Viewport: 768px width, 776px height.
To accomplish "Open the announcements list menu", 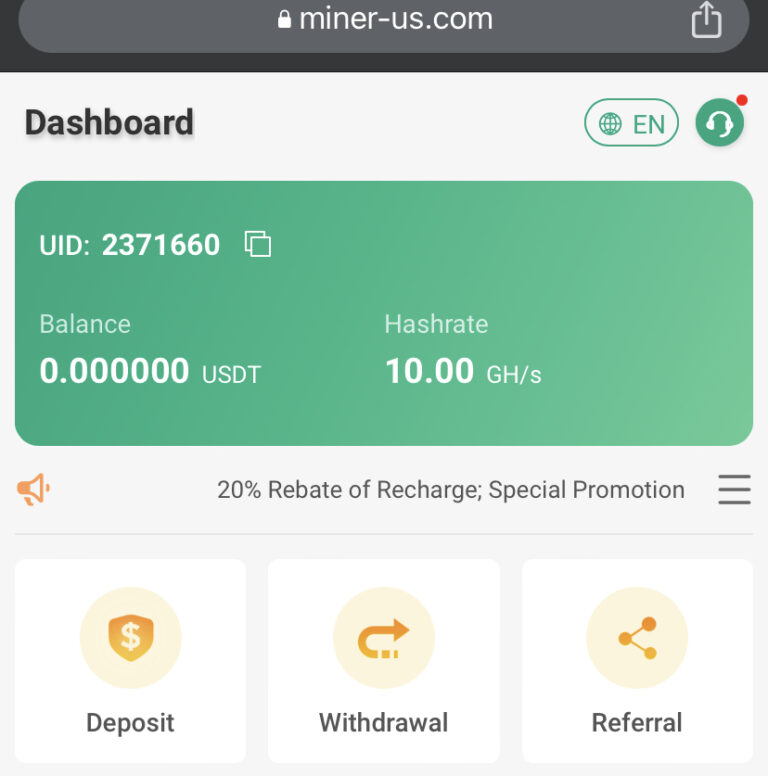I will 734,490.
